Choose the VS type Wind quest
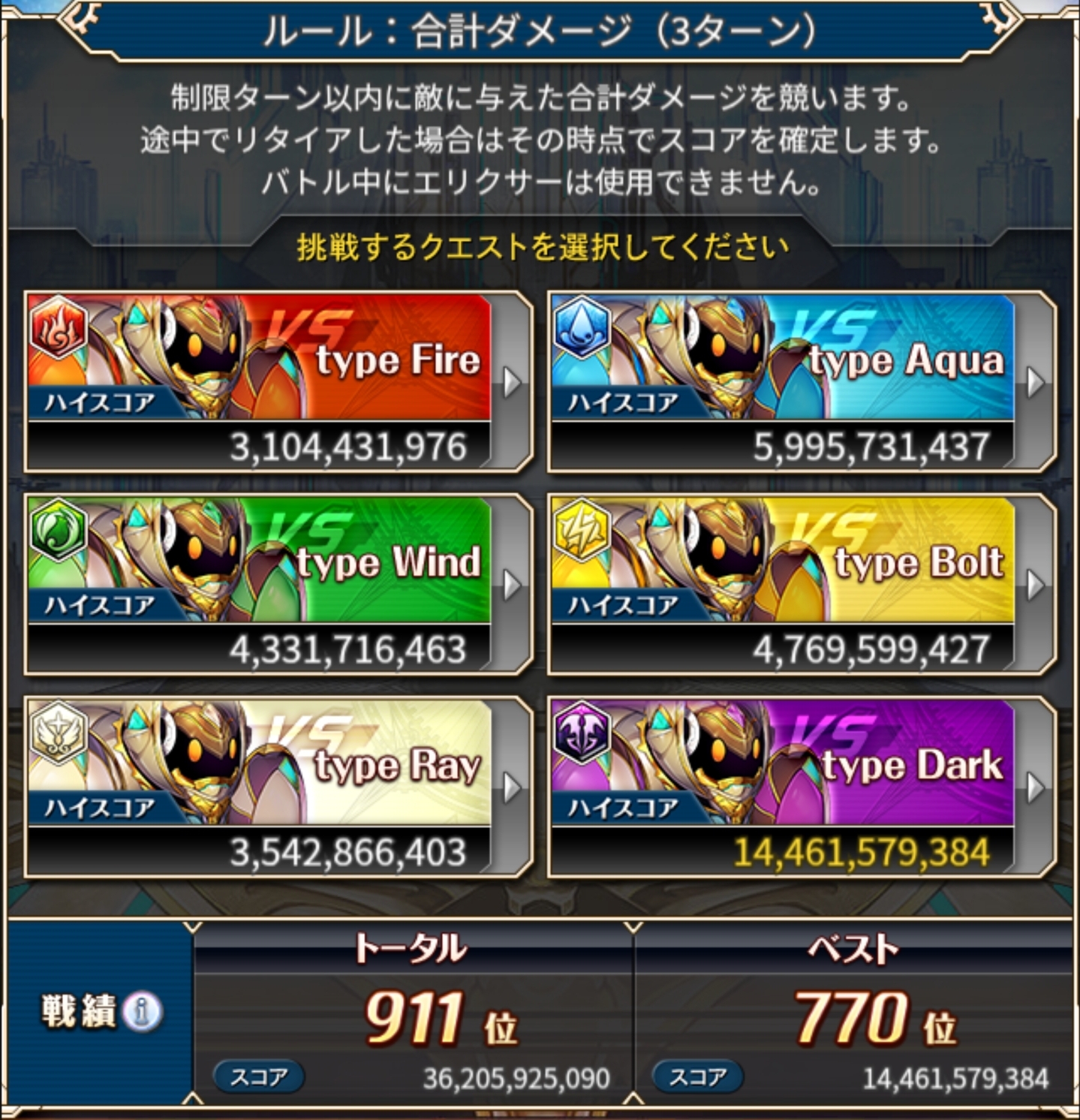1080x1120 pixels. [278, 585]
